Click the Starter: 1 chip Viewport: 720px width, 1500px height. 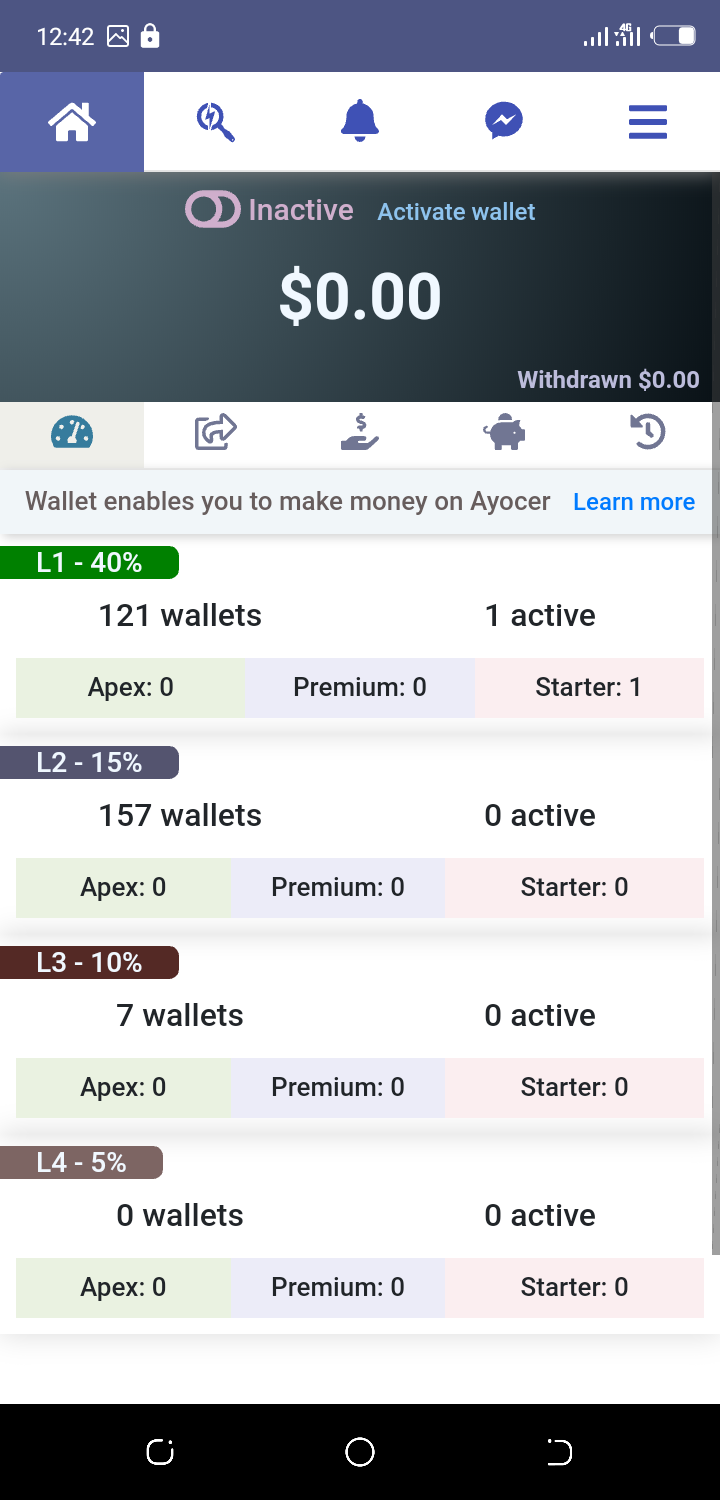(589, 687)
